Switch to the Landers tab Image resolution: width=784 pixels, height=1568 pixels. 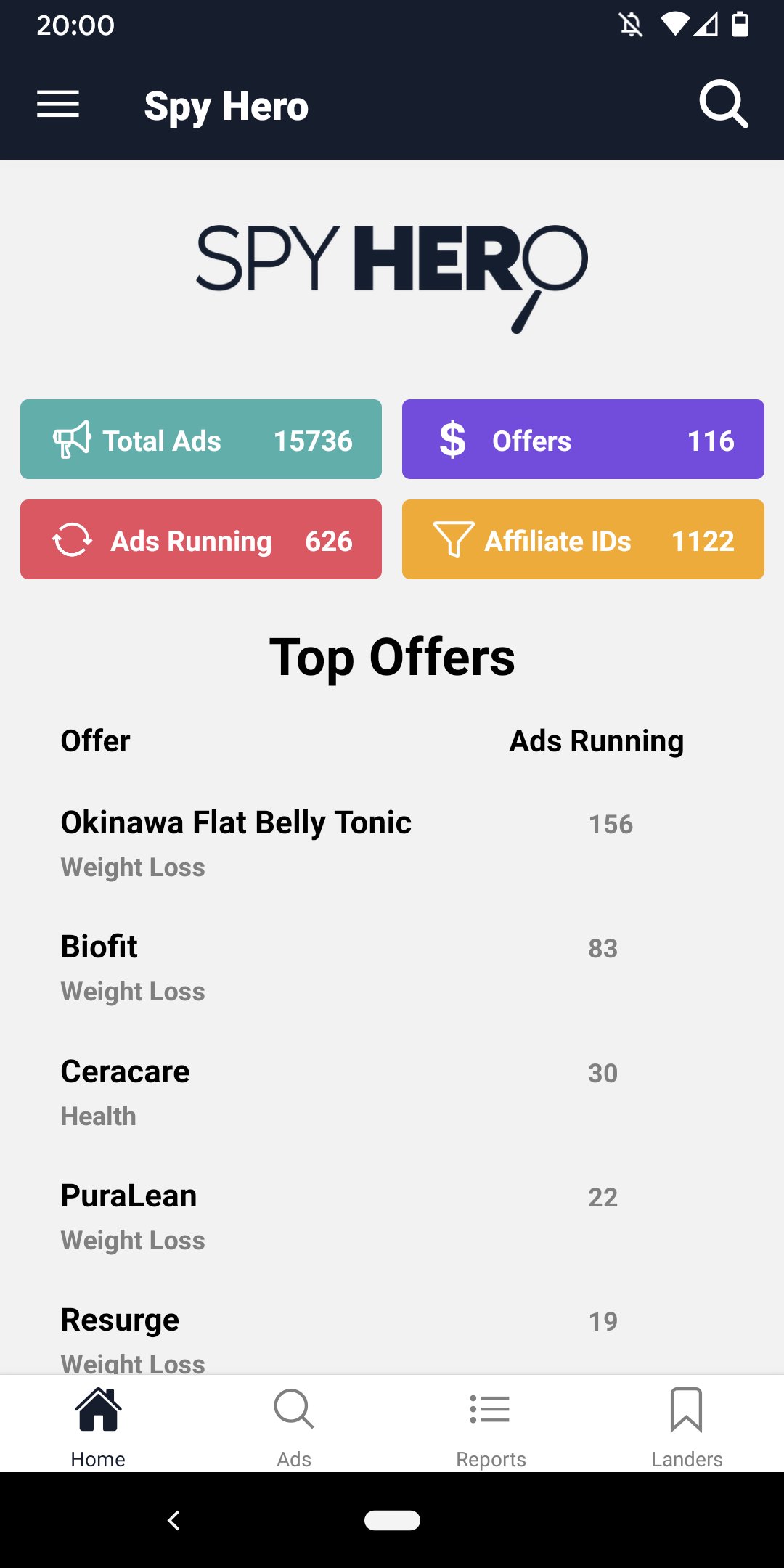pyautogui.click(x=686, y=1425)
